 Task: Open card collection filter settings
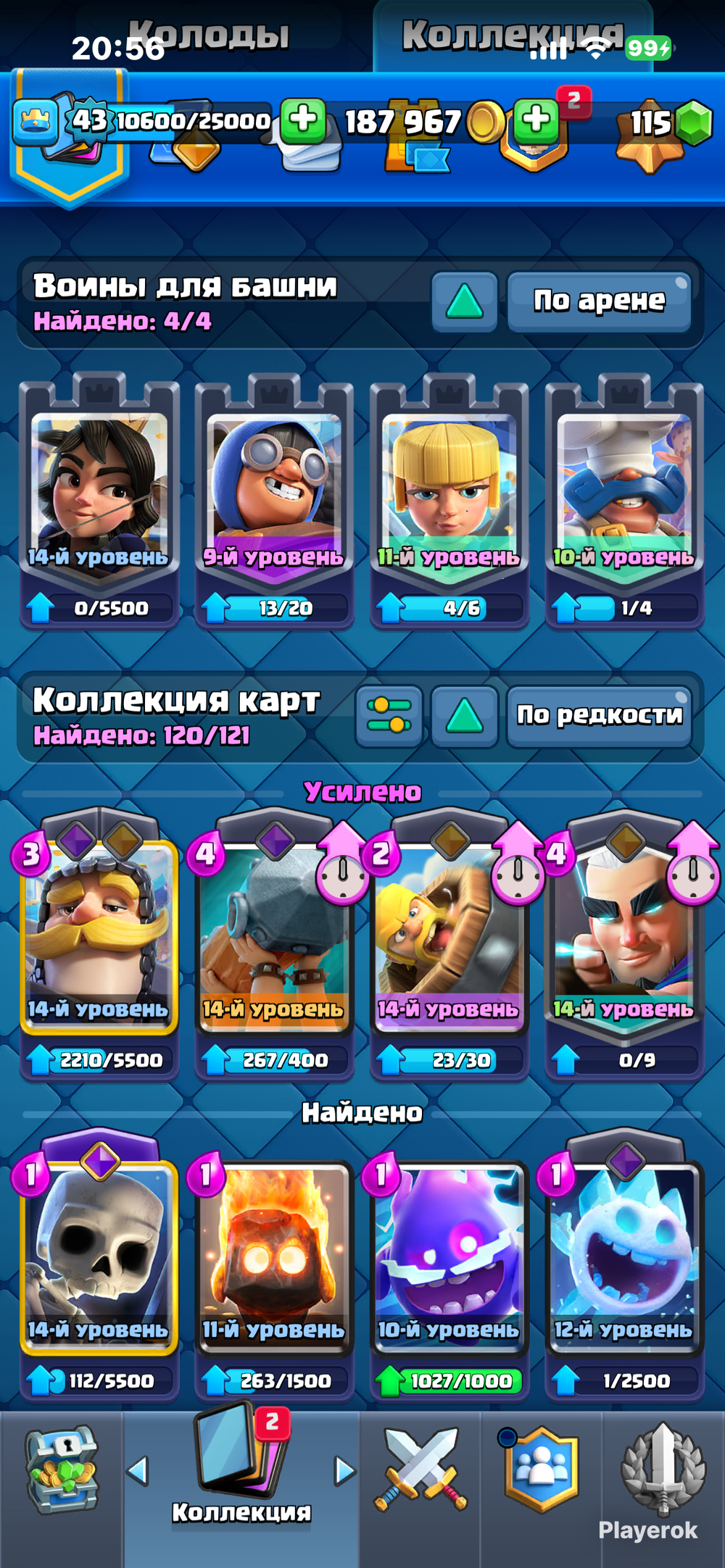(389, 716)
